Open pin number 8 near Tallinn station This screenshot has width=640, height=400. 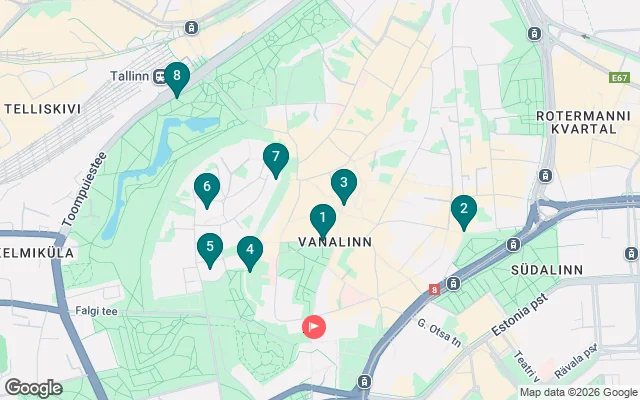click(x=176, y=76)
